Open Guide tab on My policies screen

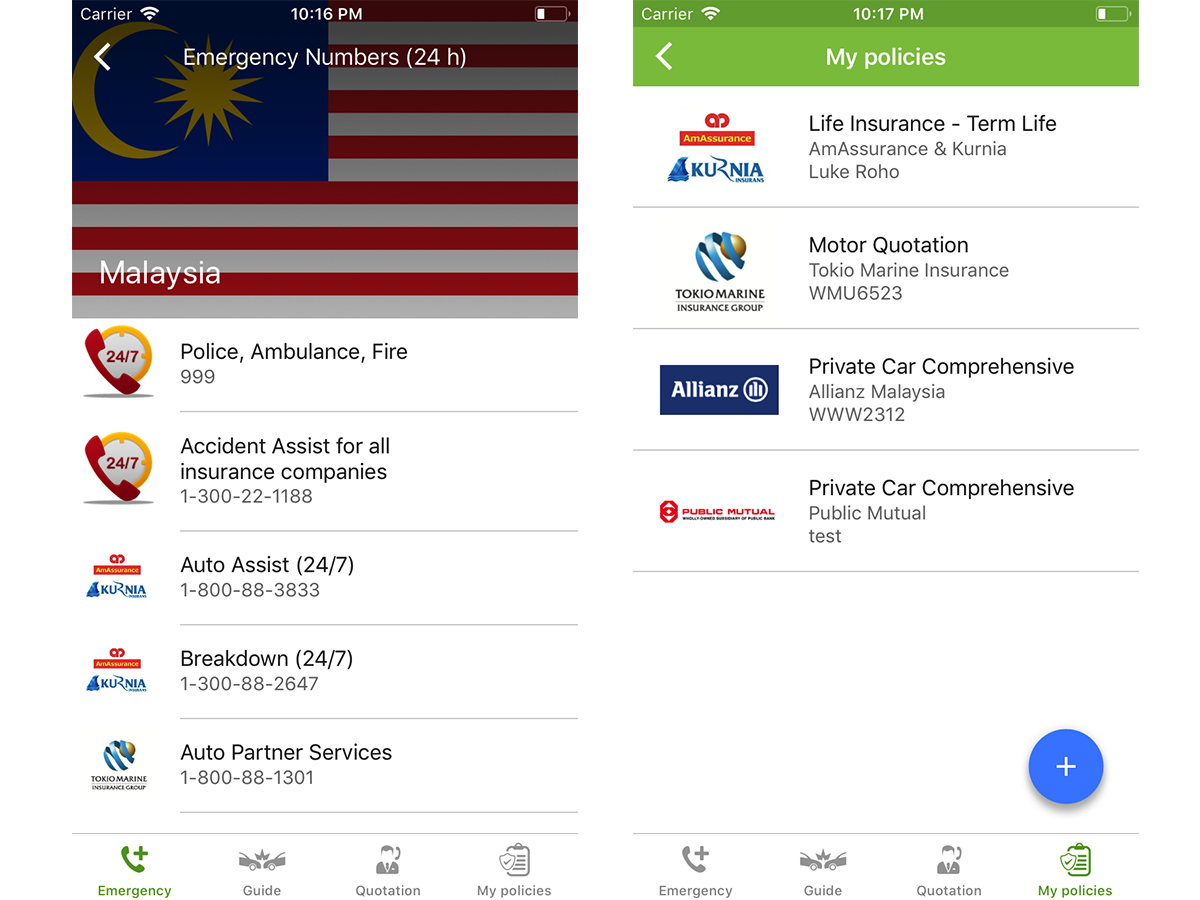823,870
